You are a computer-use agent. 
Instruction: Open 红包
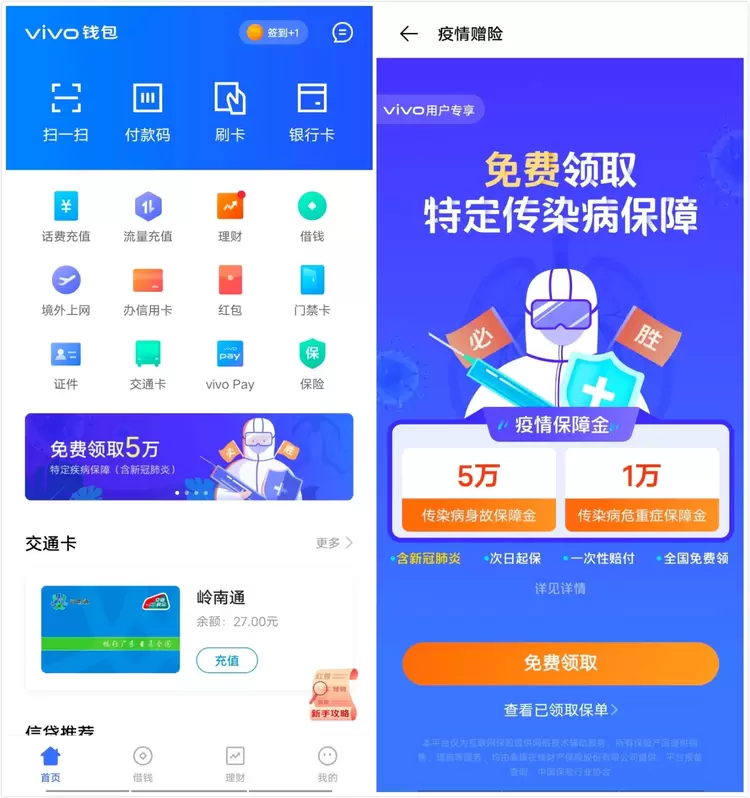click(x=230, y=291)
